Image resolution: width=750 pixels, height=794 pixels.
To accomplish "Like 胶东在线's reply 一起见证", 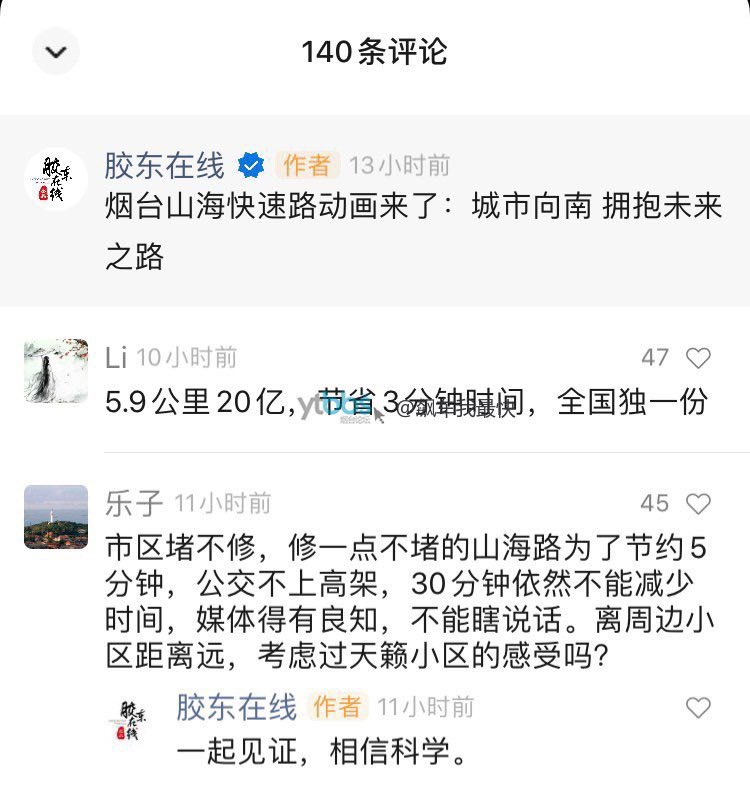I will coord(698,708).
